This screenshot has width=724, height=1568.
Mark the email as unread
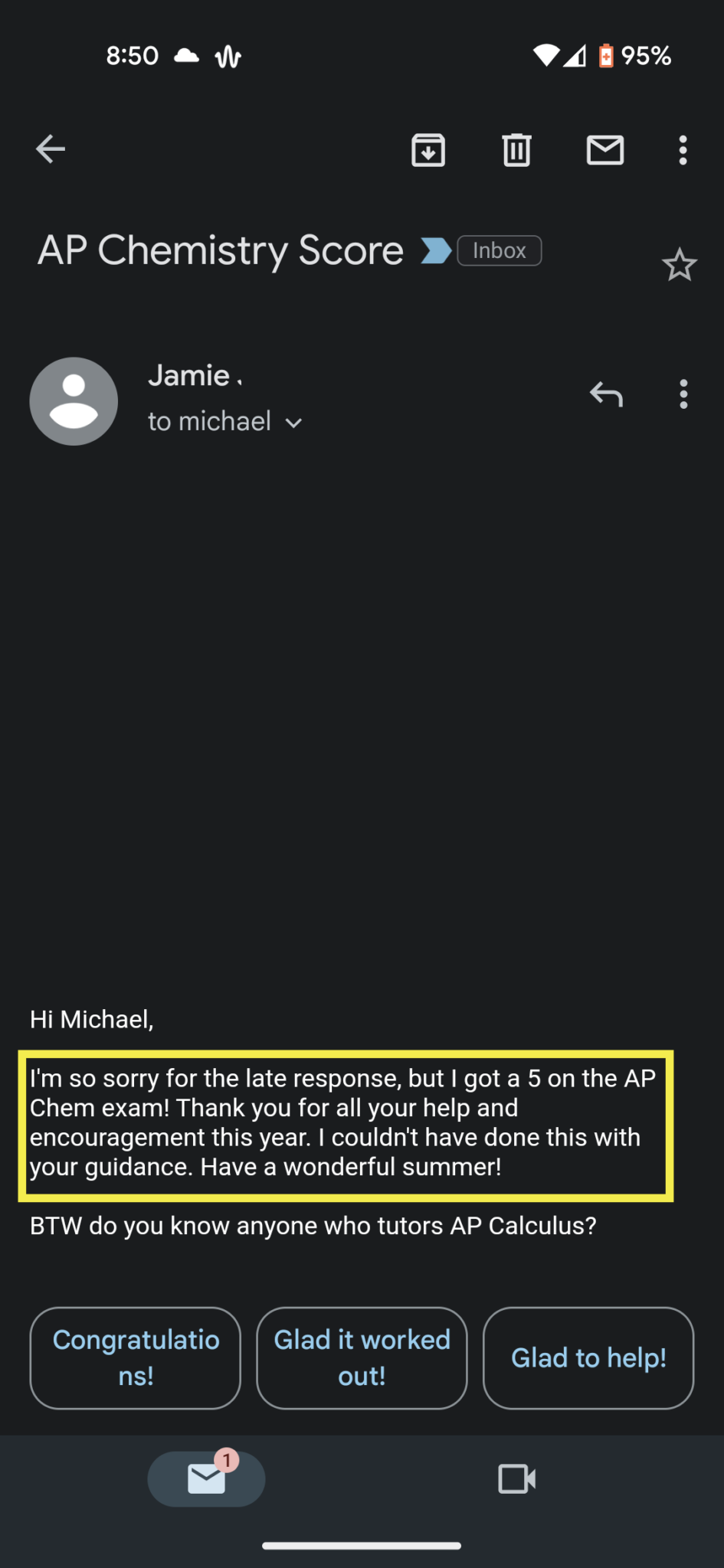(605, 149)
